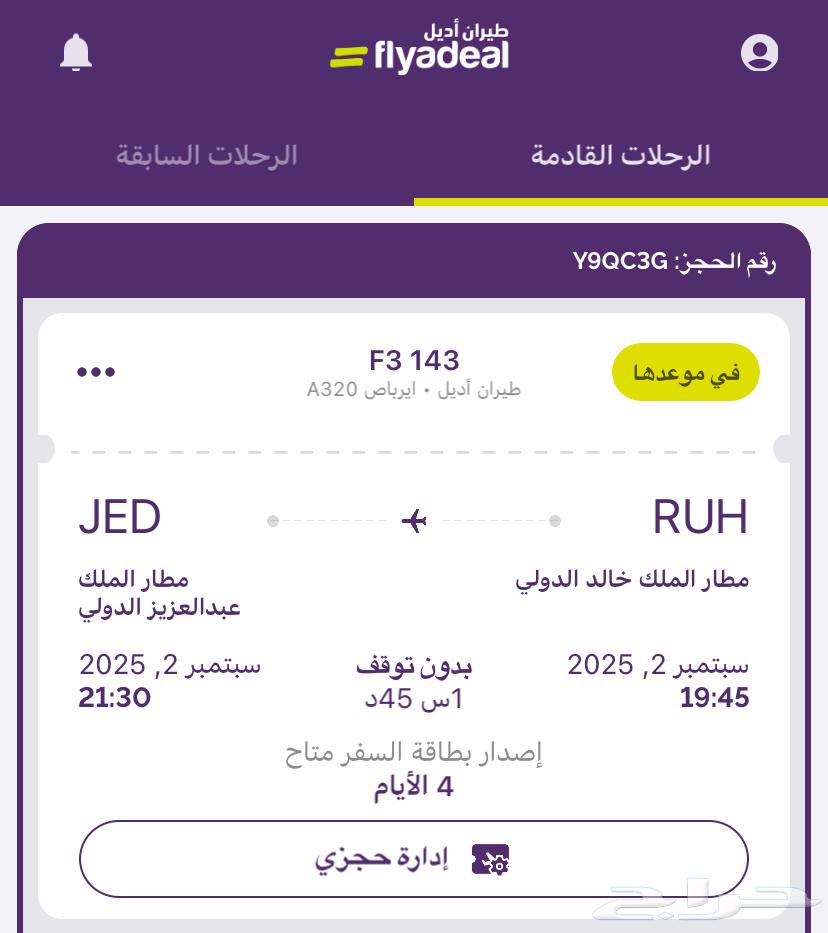
Task: Click the ticket-gear icon inside إدارة حجزي button
Action: [x=490, y=858]
